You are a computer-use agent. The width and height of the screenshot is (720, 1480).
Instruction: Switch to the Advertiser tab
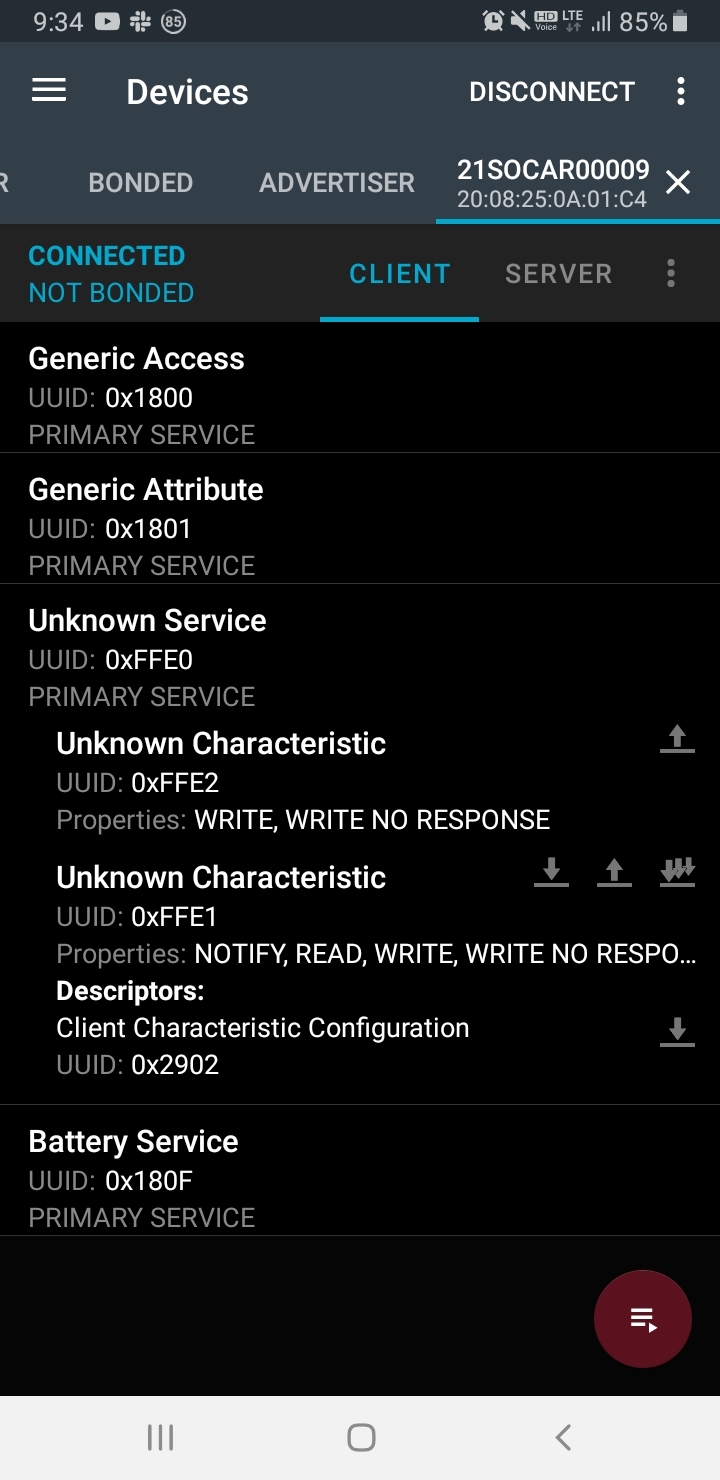click(337, 183)
